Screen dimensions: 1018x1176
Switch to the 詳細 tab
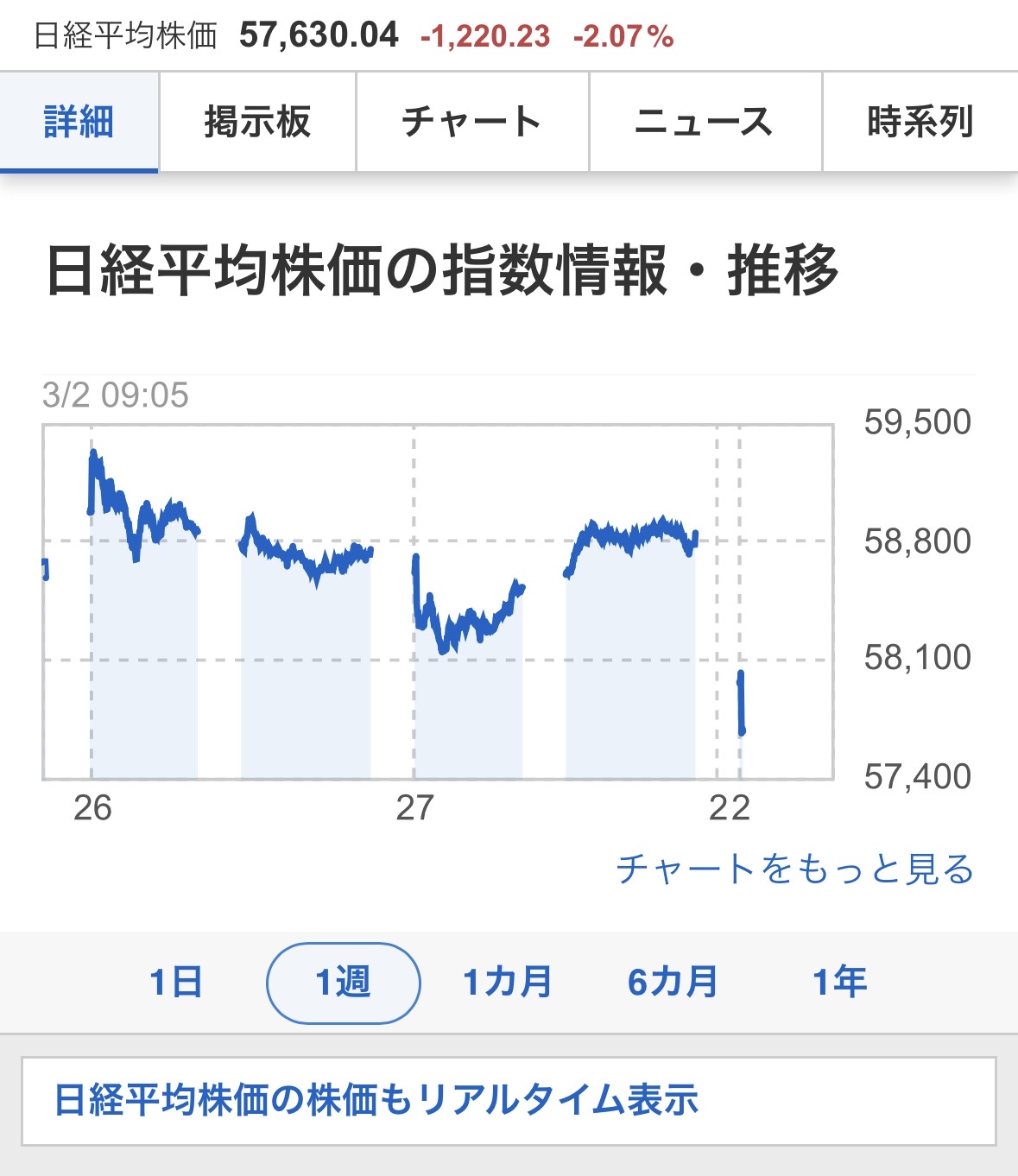(x=79, y=122)
